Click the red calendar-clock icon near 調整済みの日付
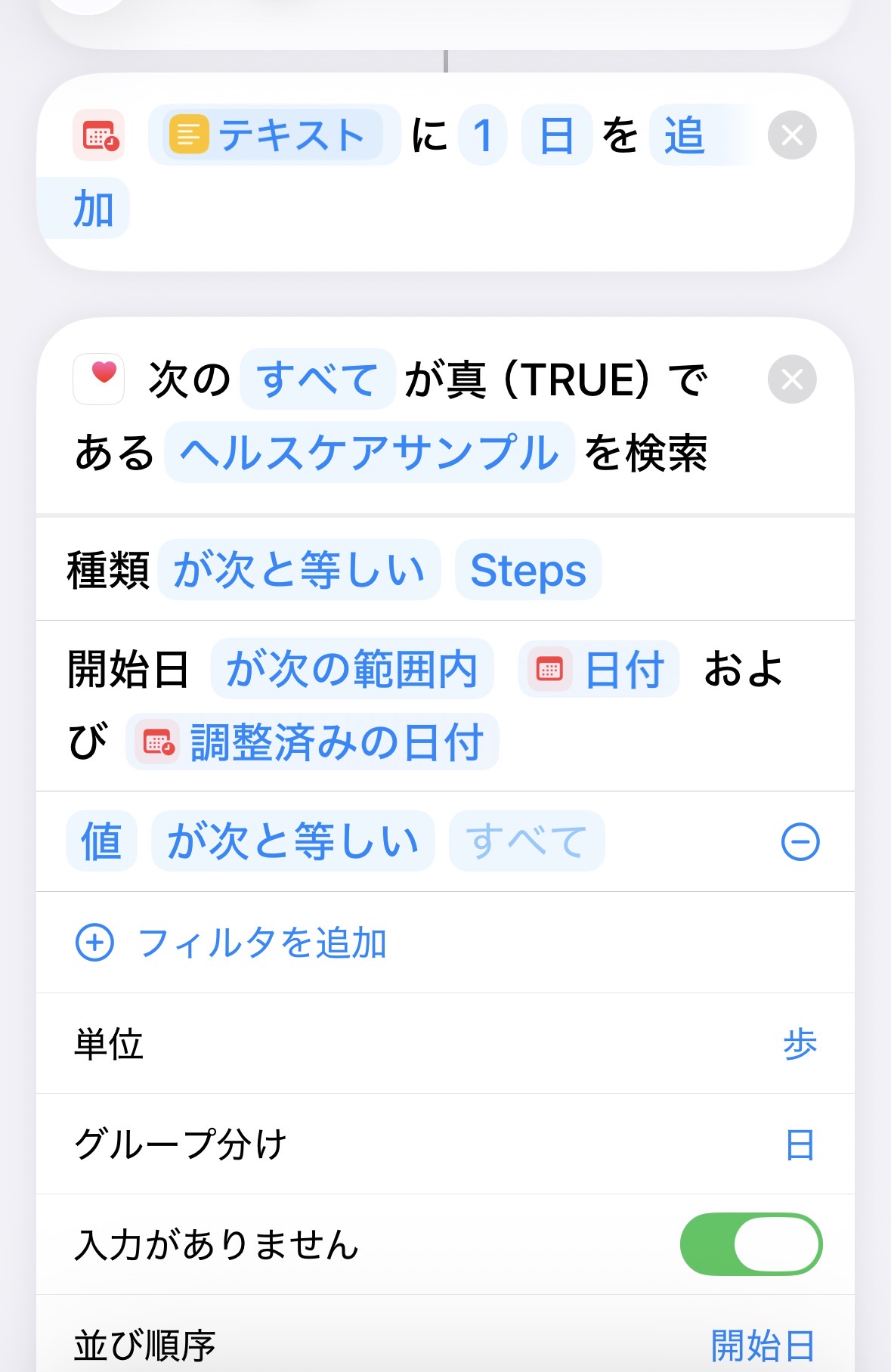 pyautogui.click(x=156, y=742)
